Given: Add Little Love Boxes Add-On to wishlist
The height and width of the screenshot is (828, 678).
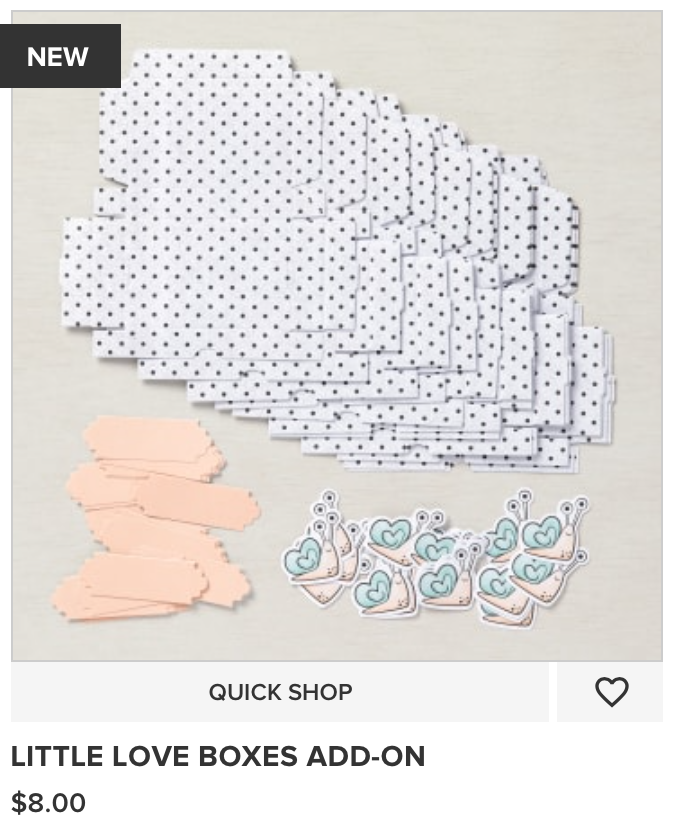Looking at the screenshot, I should pos(611,692).
